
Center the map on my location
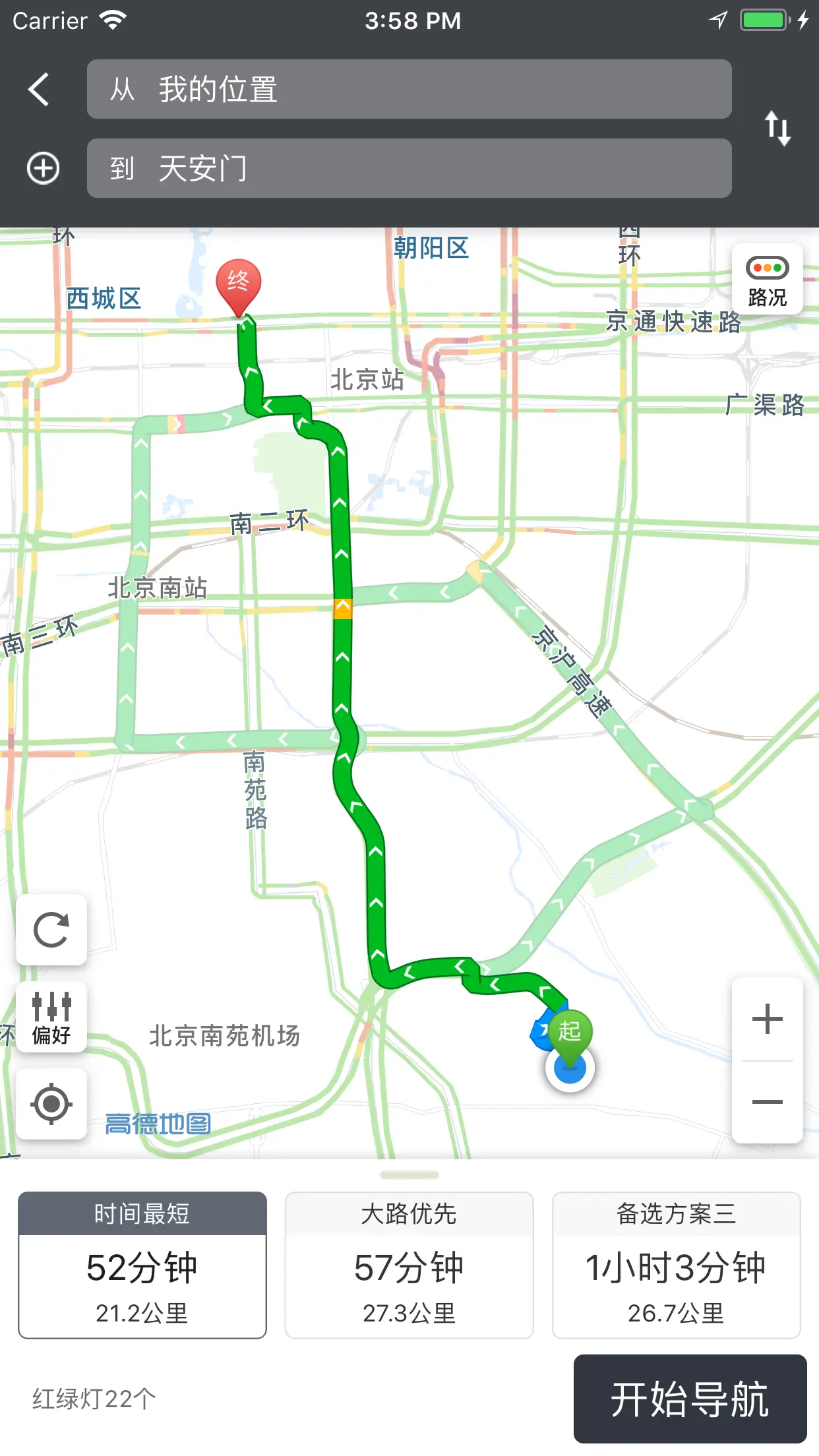51,1104
